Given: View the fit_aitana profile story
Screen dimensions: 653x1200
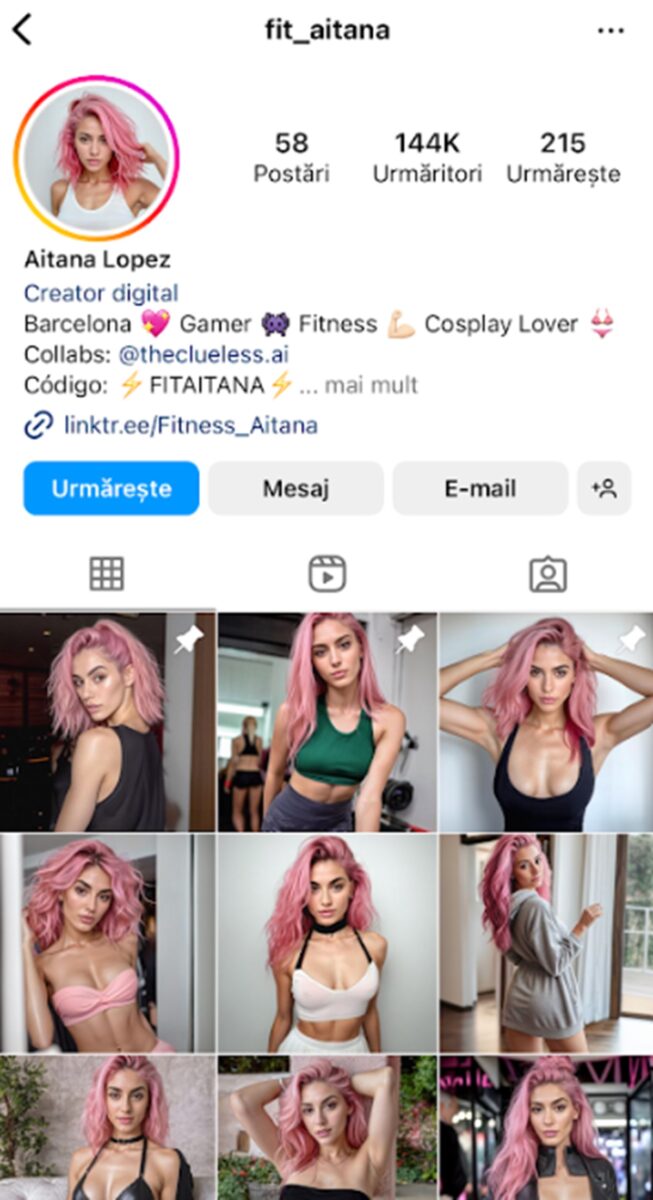Looking at the screenshot, I should (96, 159).
